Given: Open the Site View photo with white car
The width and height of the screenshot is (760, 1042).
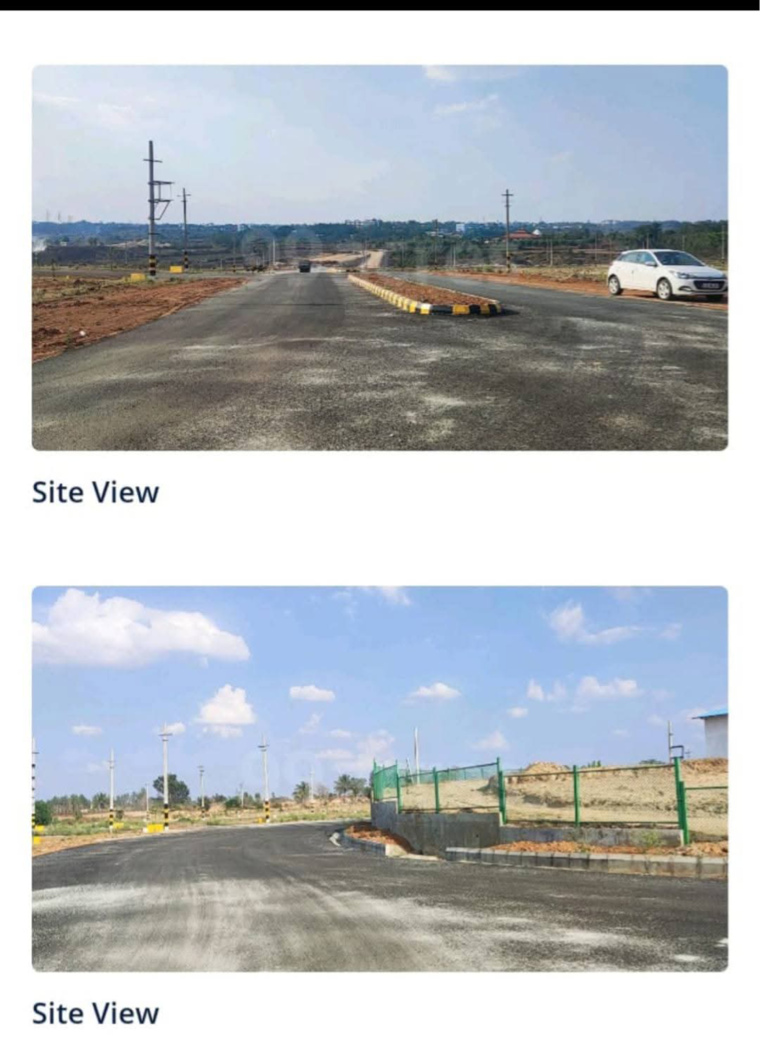Looking at the screenshot, I should coord(380,257).
